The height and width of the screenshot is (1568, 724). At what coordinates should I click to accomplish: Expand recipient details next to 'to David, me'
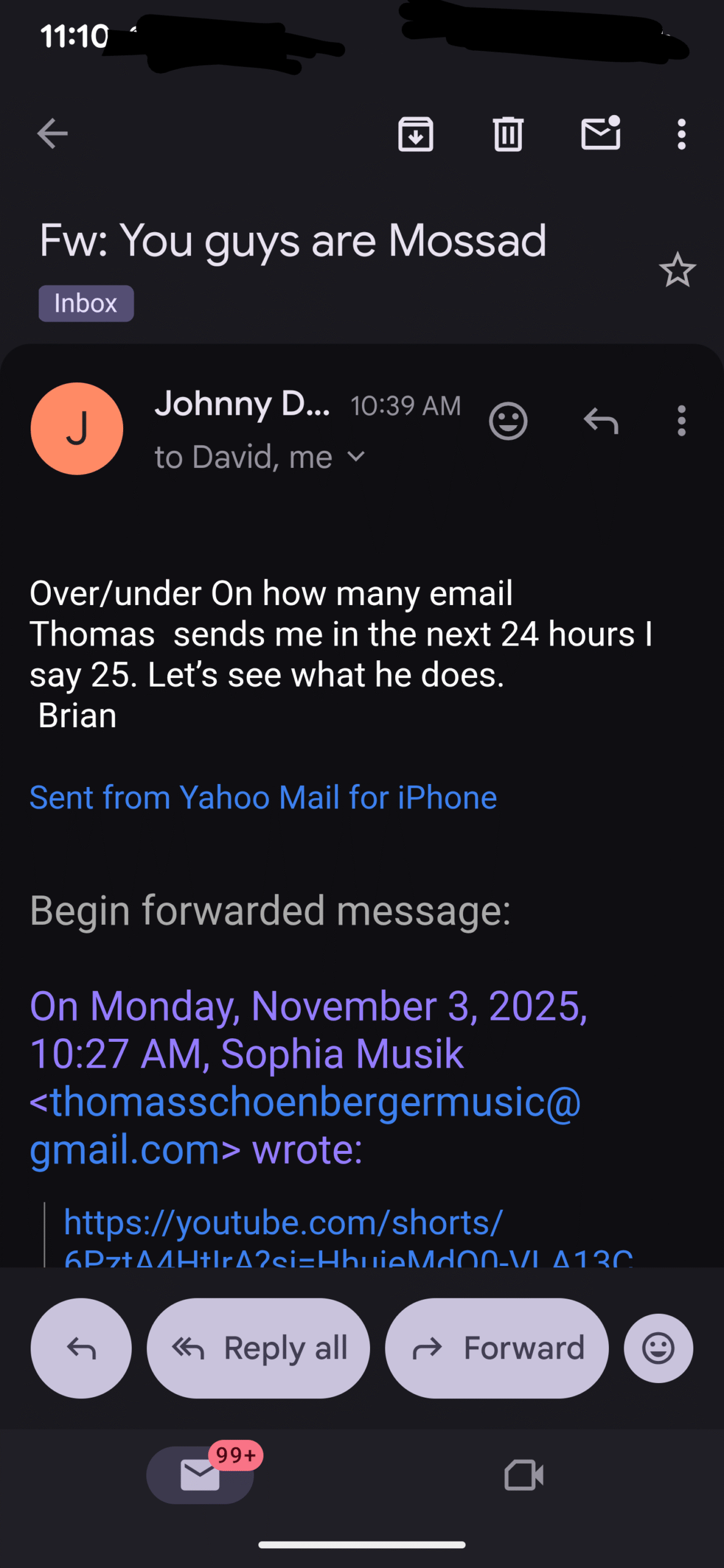point(356,457)
